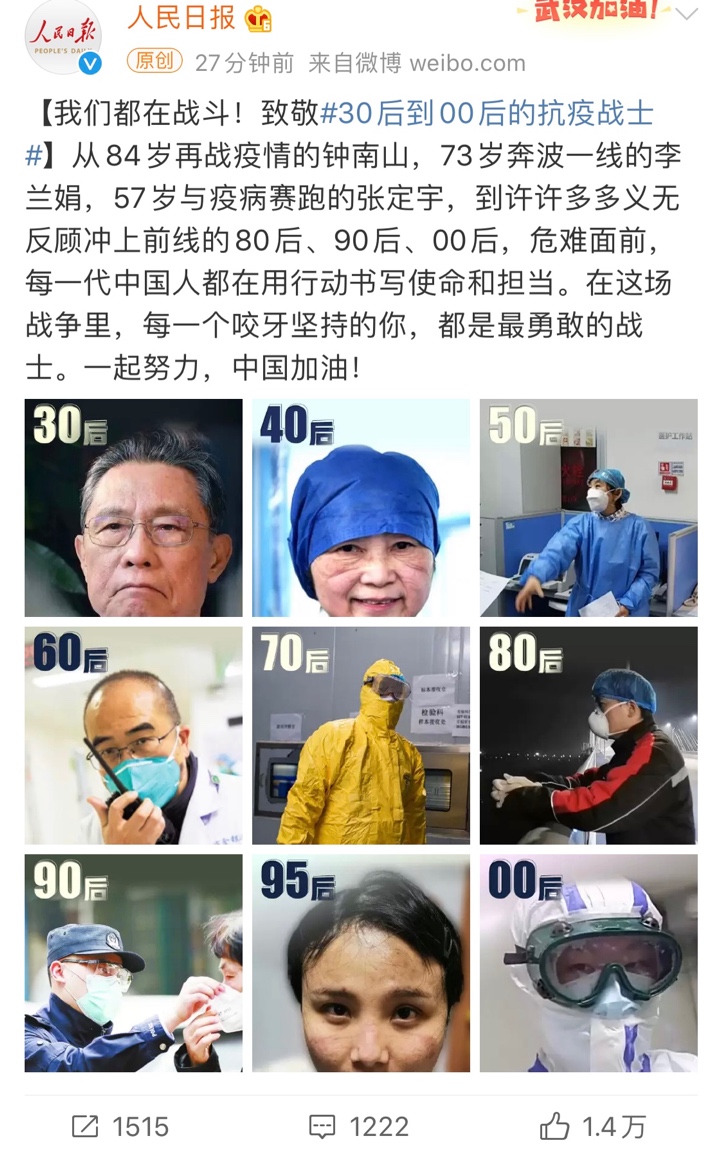Open People's Daily profile avatar
723x1149 pixels.
coord(62,38)
